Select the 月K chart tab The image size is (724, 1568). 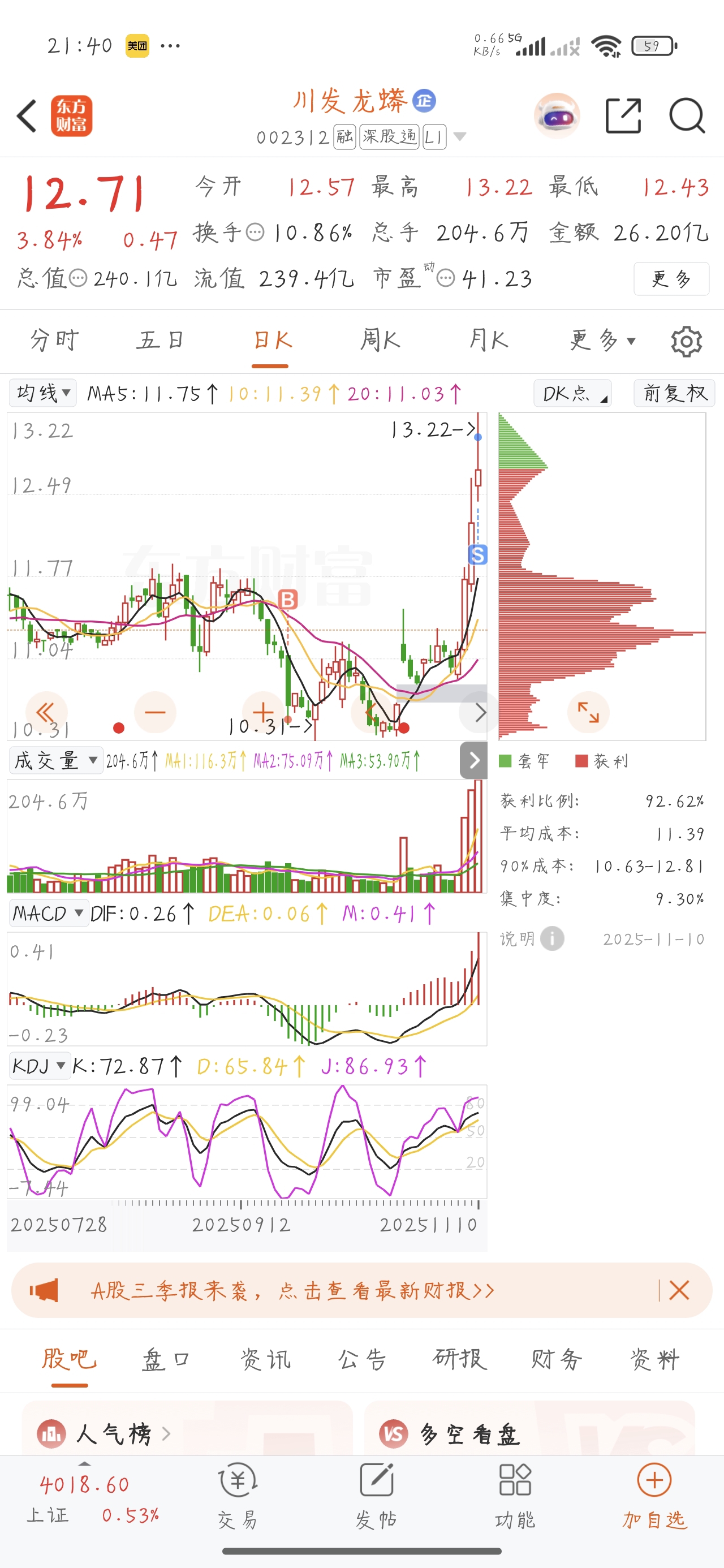click(x=488, y=341)
